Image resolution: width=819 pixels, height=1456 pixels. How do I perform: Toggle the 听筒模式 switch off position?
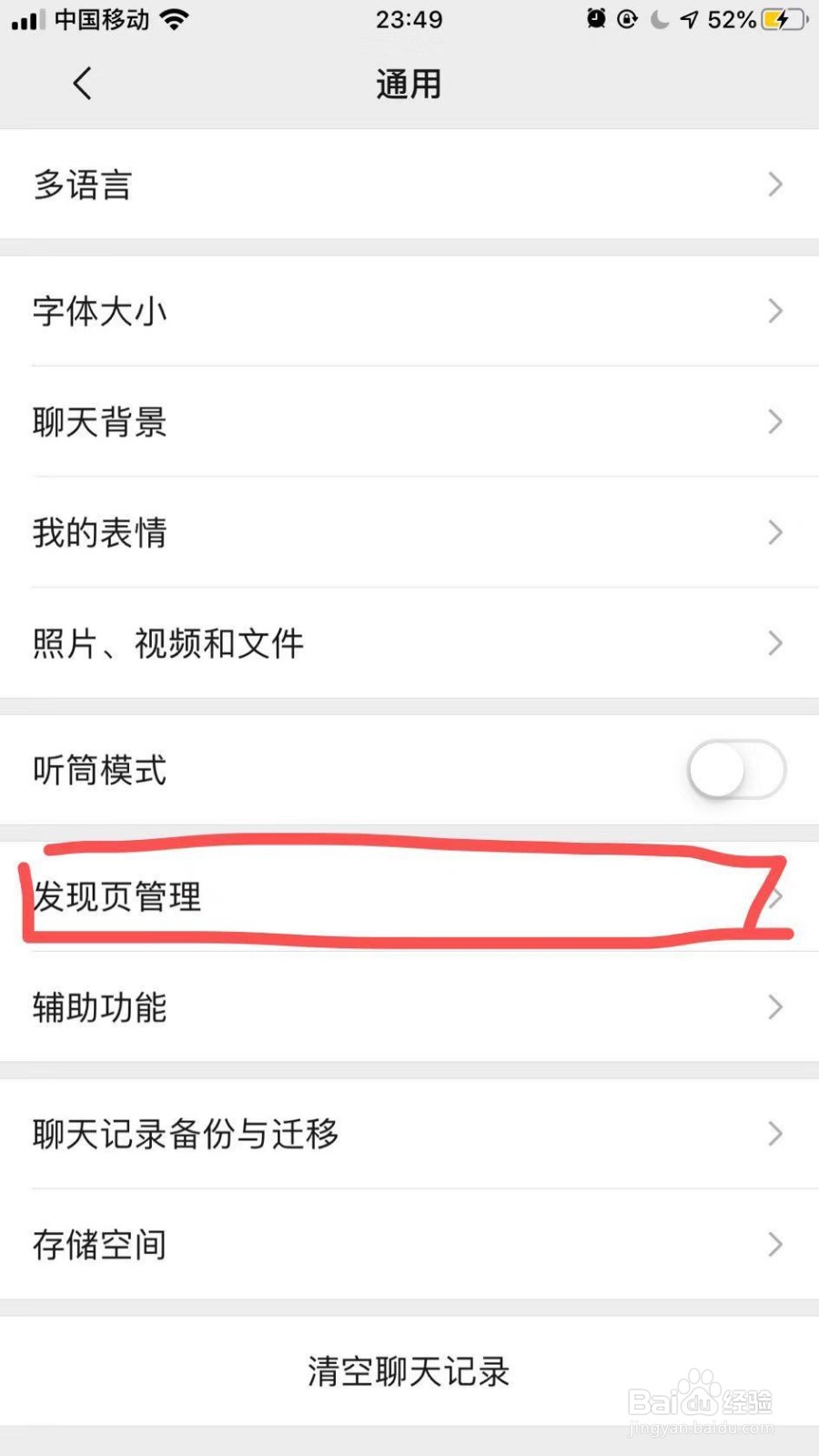coord(735,769)
